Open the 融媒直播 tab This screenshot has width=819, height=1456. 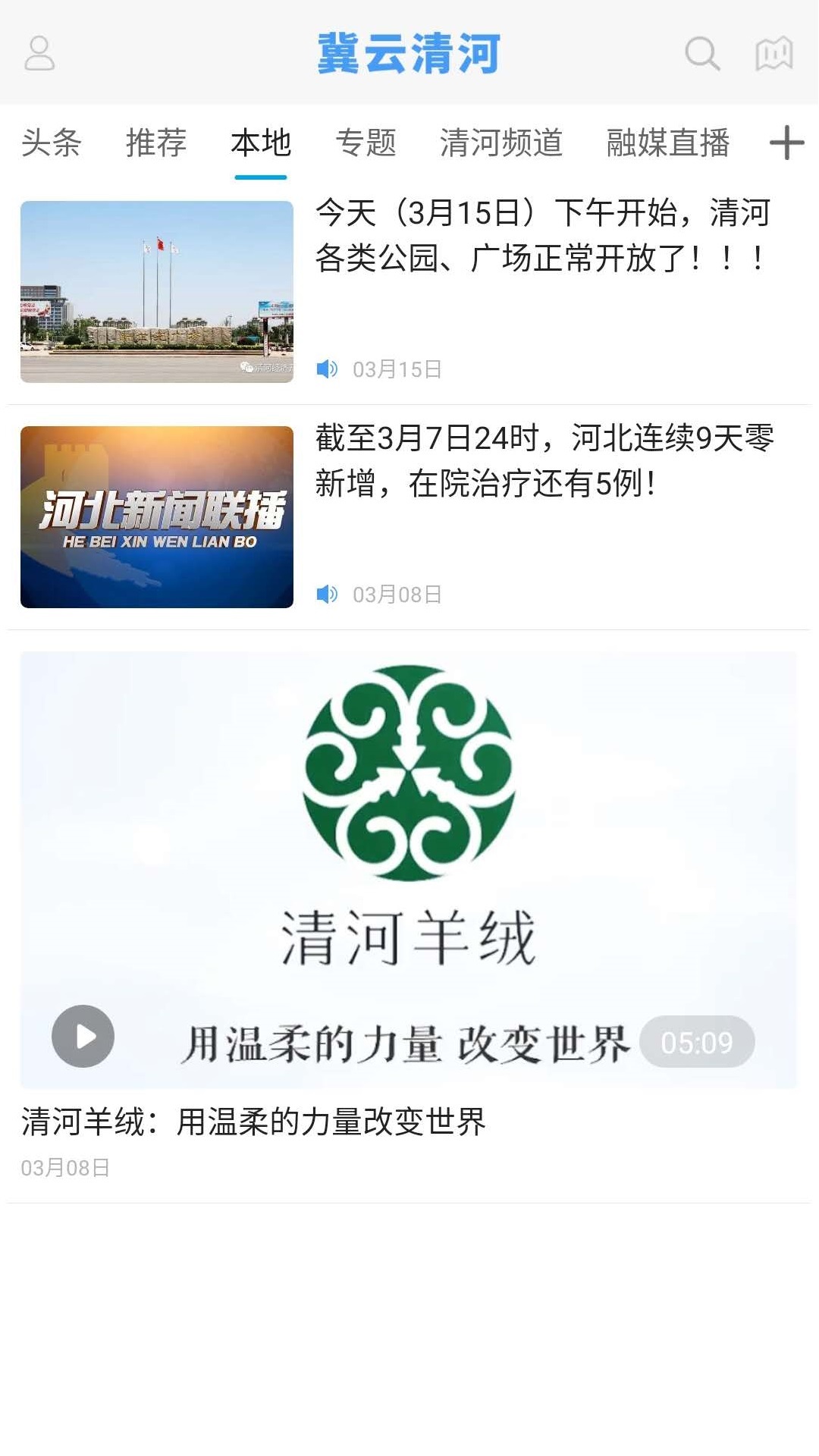click(x=667, y=144)
